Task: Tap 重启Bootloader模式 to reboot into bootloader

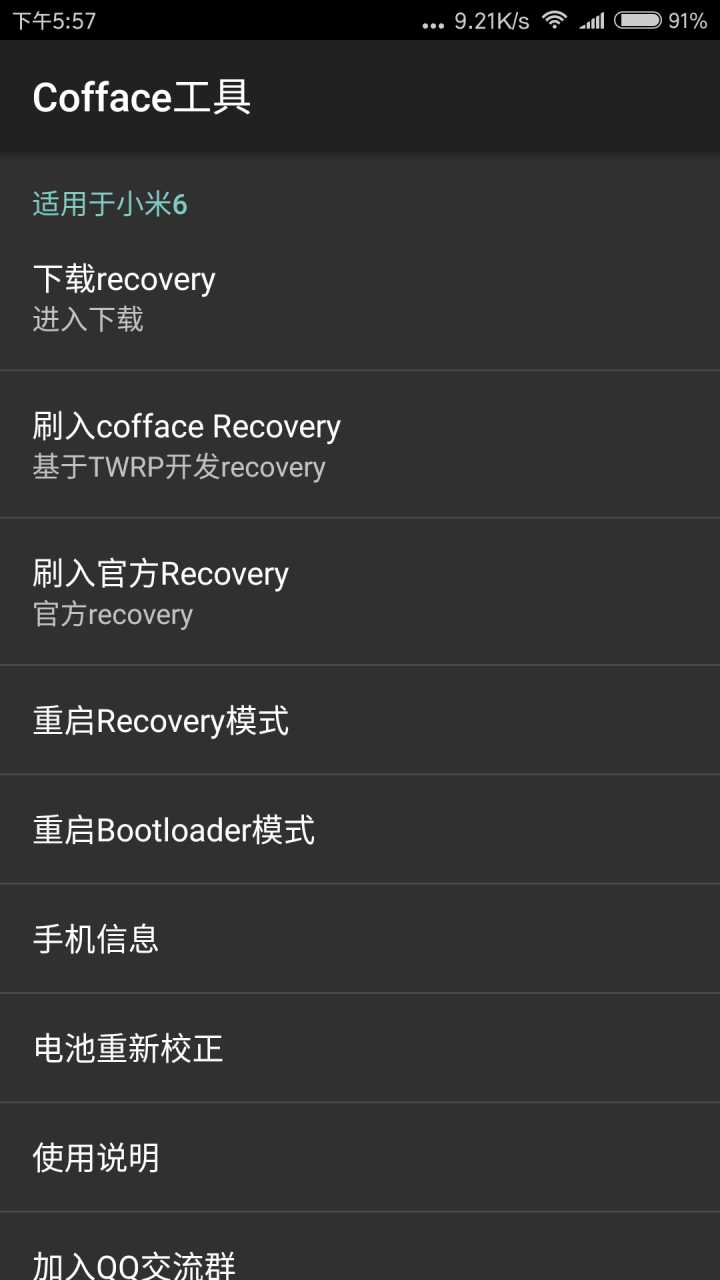Action: click(x=175, y=830)
